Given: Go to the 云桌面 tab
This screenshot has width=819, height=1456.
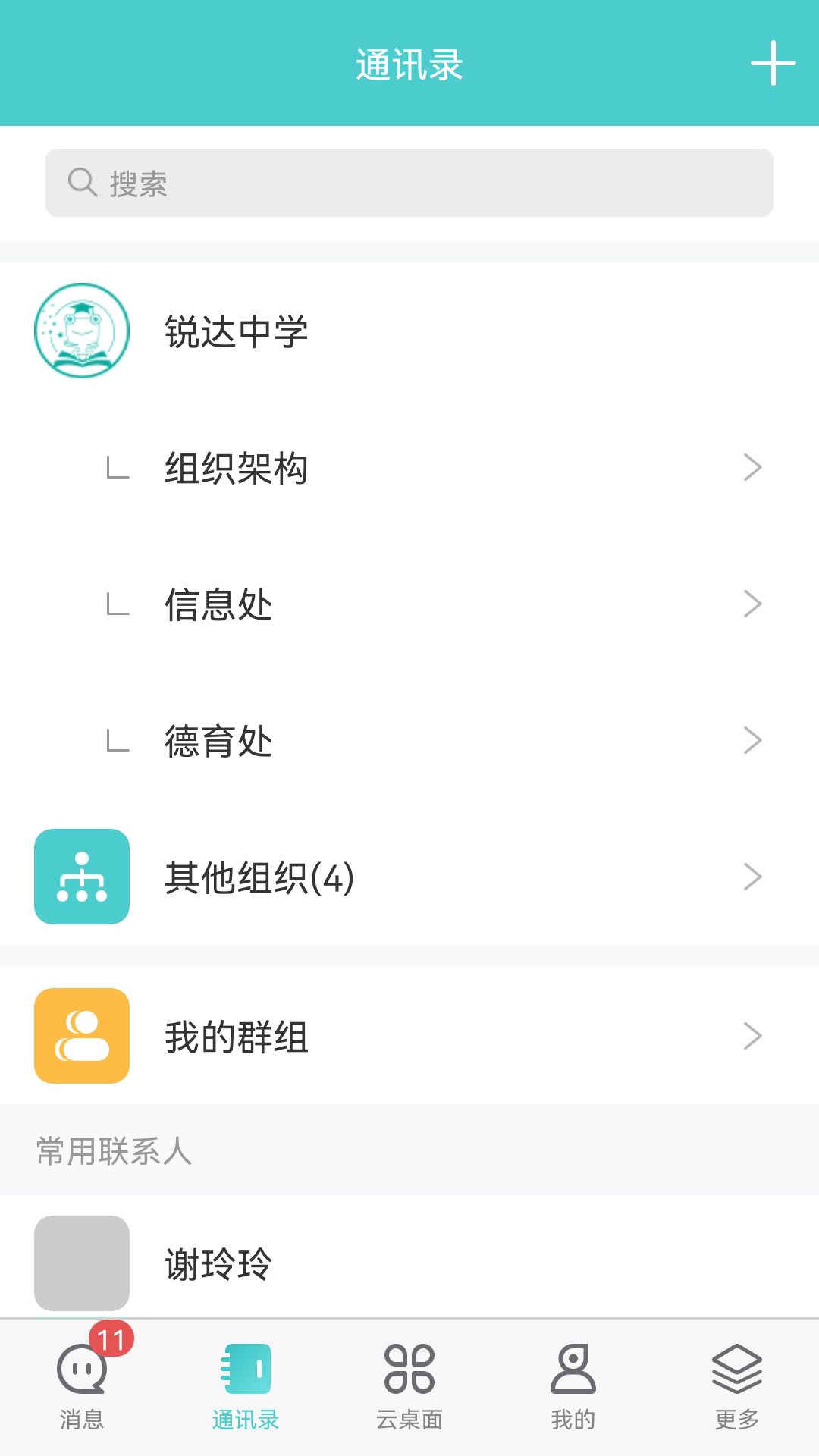Looking at the screenshot, I should pos(409,1386).
